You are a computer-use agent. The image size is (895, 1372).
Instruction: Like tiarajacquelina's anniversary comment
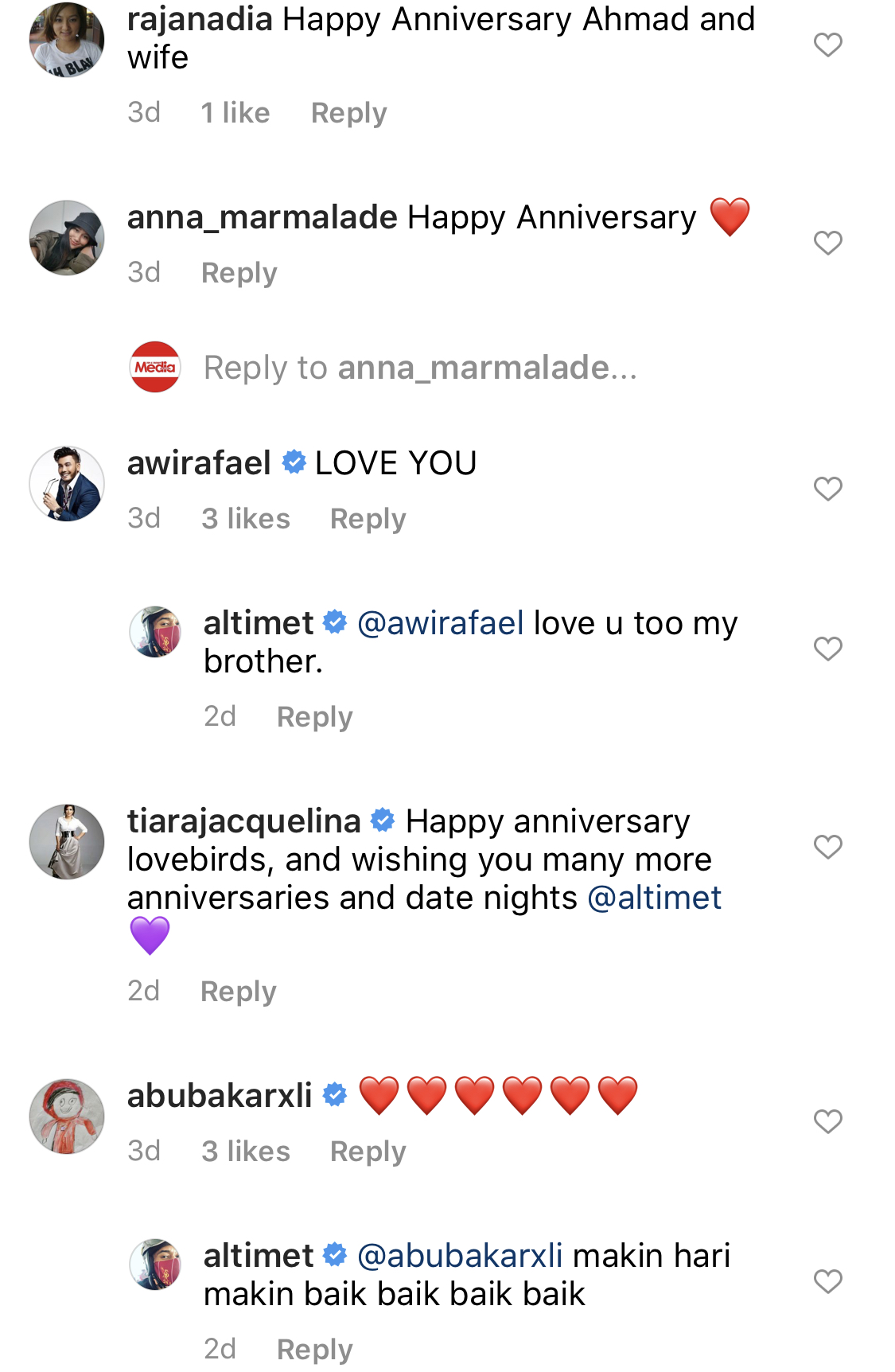pyautogui.click(x=827, y=847)
